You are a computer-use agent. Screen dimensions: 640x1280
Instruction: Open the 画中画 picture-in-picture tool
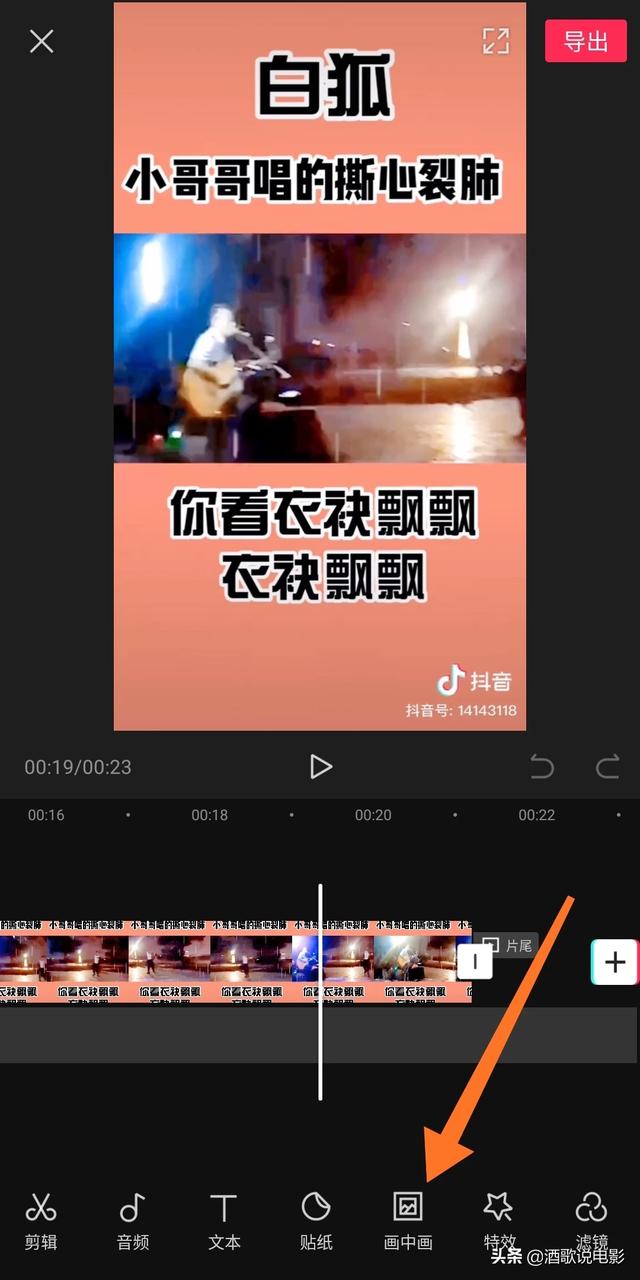(408, 1220)
